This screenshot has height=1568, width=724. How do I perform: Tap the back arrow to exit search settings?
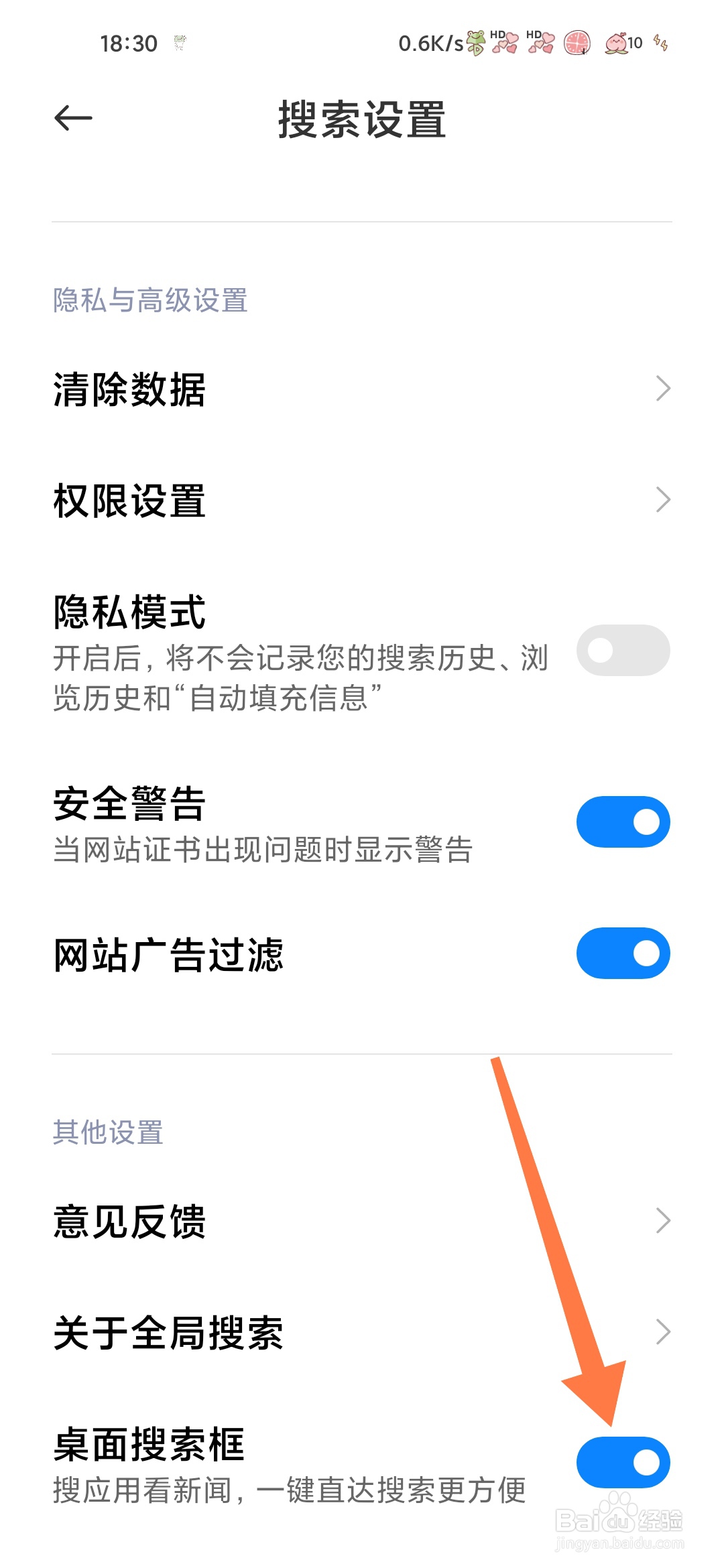pyautogui.click(x=71, y=117)
